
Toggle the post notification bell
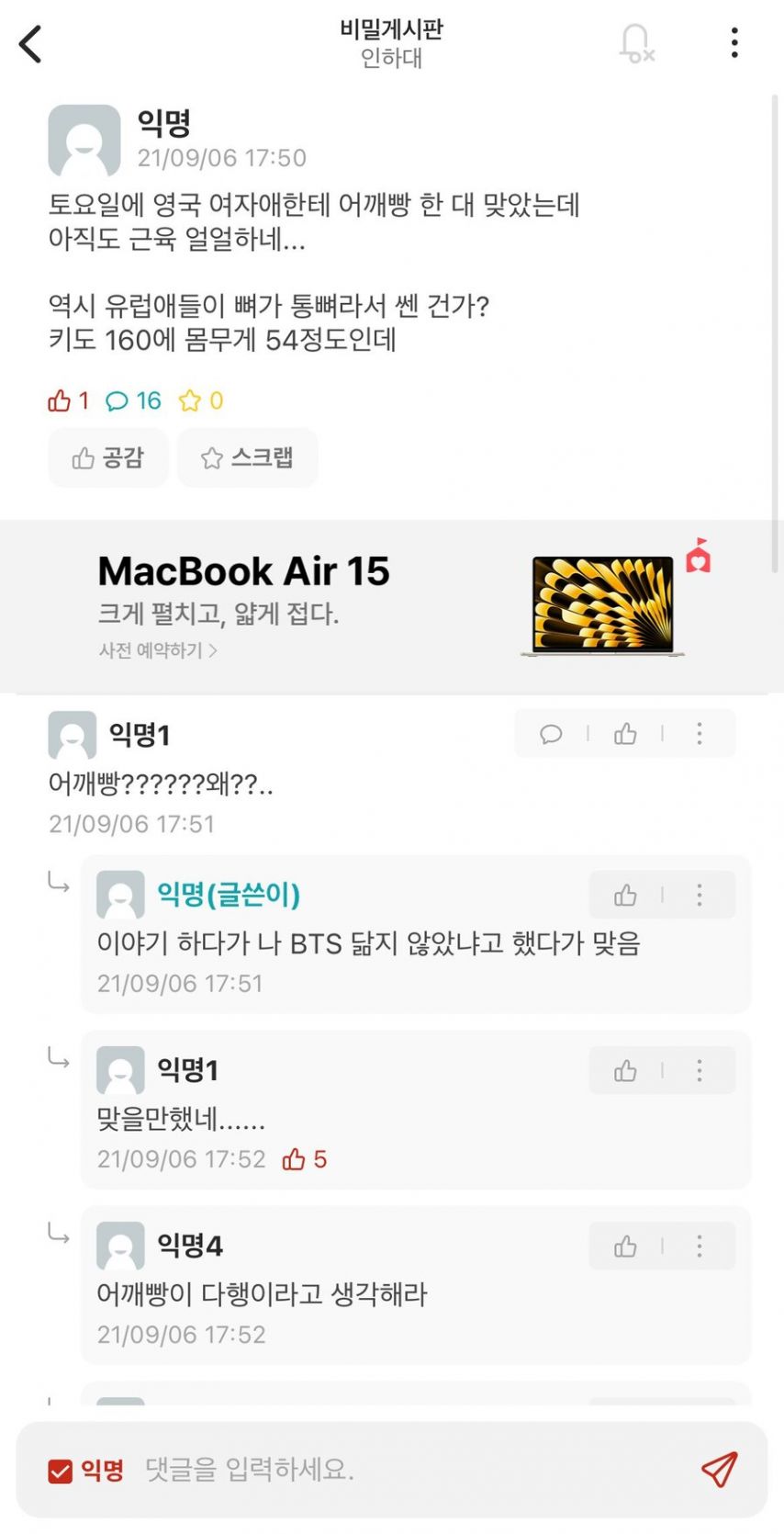(634, 43)
